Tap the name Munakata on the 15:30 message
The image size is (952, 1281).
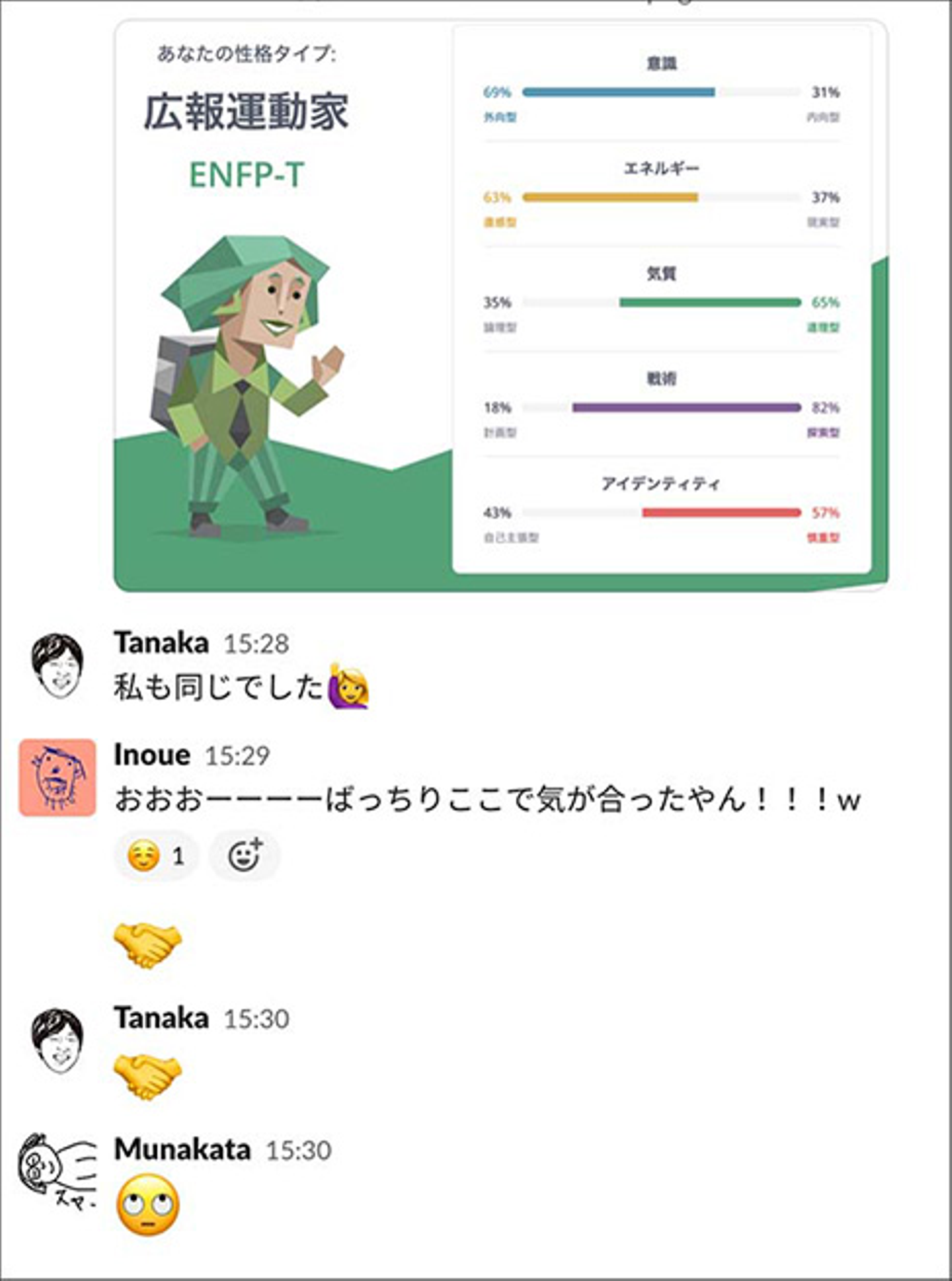182,1149
